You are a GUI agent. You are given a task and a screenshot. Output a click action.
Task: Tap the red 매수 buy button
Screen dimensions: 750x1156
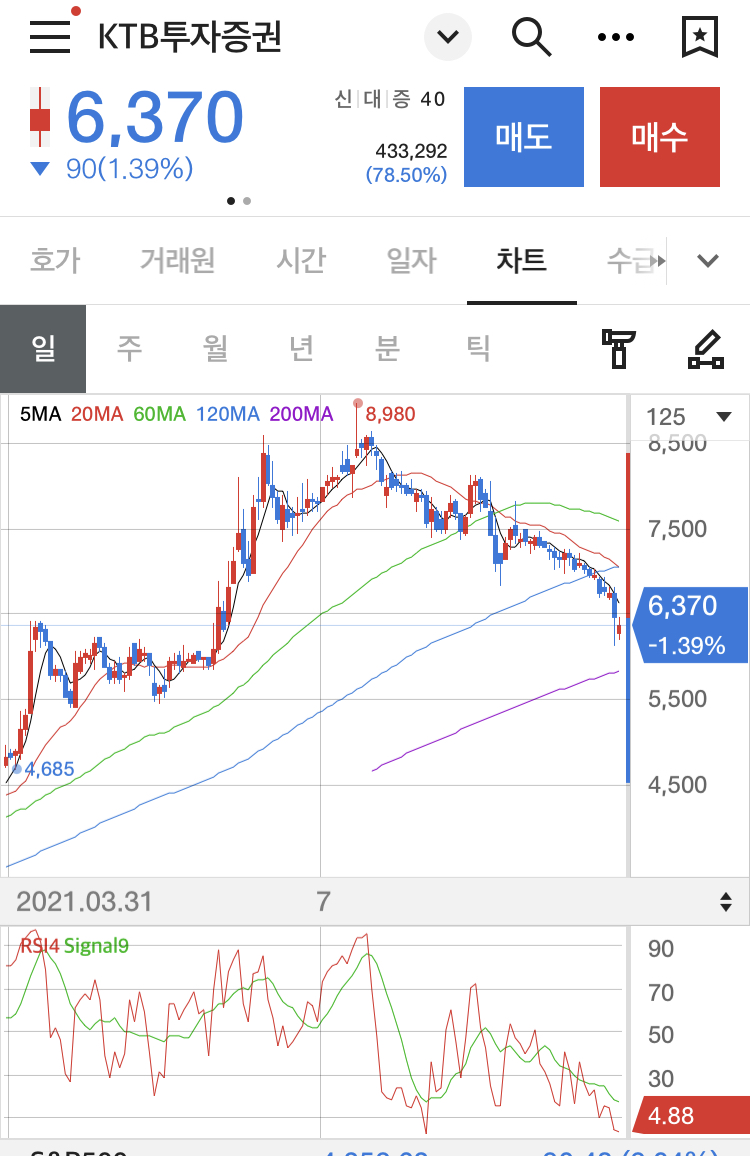(x=659, y=137)
